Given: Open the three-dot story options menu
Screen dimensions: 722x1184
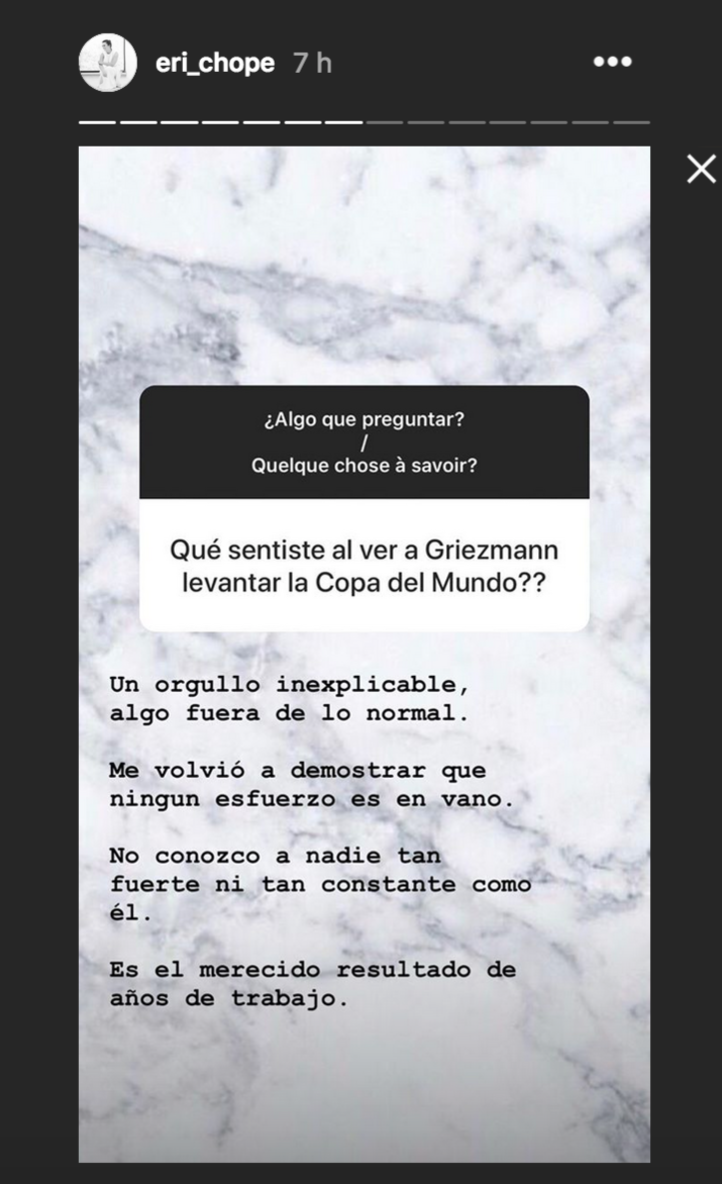Looking at the screenshot, I should (612, 62).
